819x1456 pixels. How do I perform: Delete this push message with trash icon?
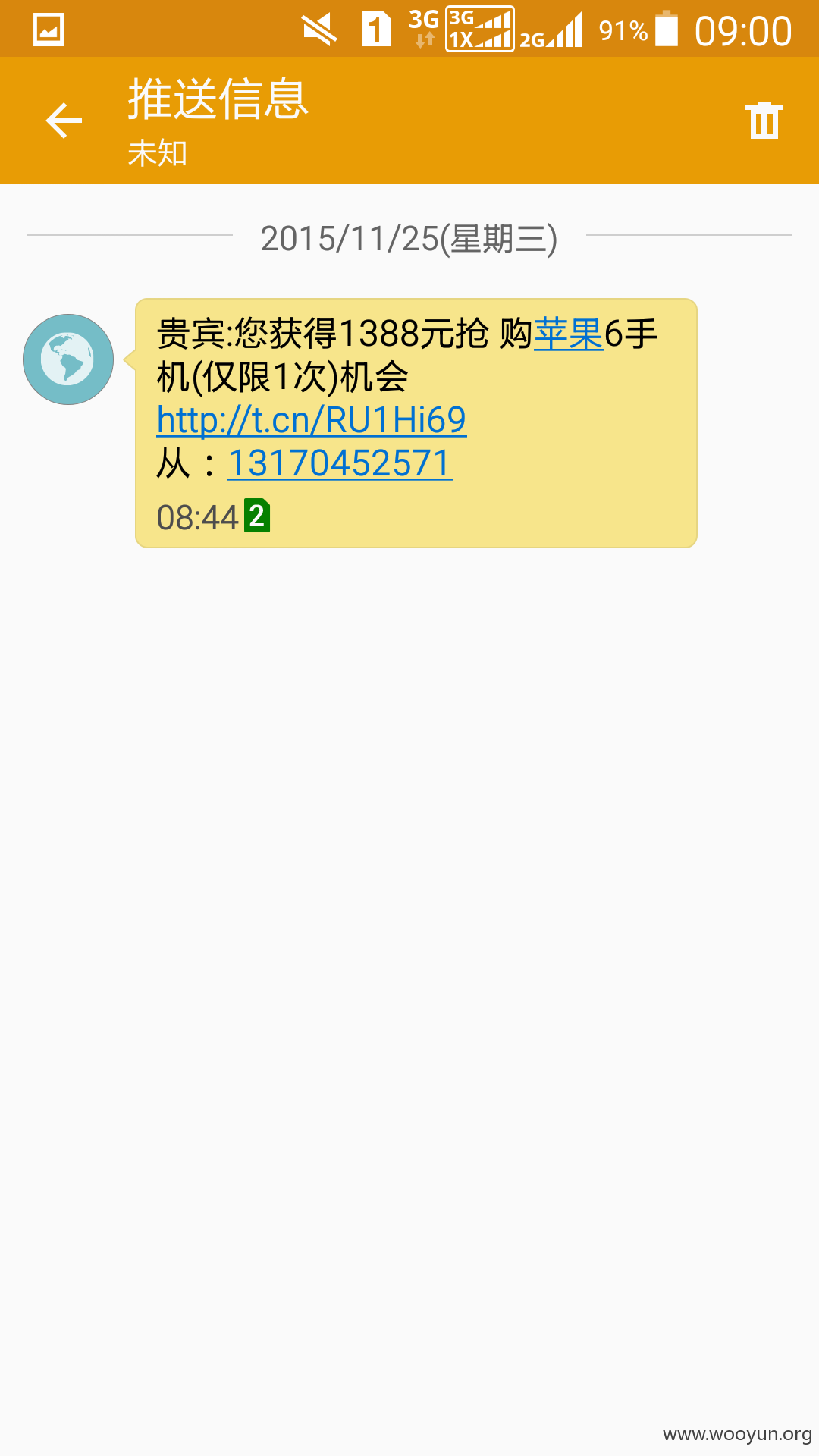(x=764, y=120)
